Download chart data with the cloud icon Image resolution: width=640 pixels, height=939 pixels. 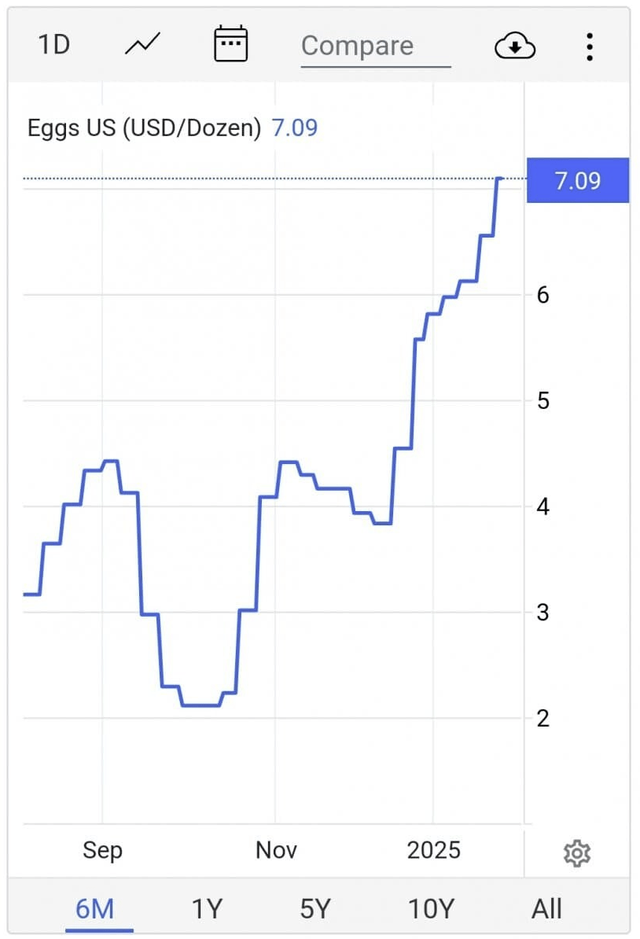[515, 45]
